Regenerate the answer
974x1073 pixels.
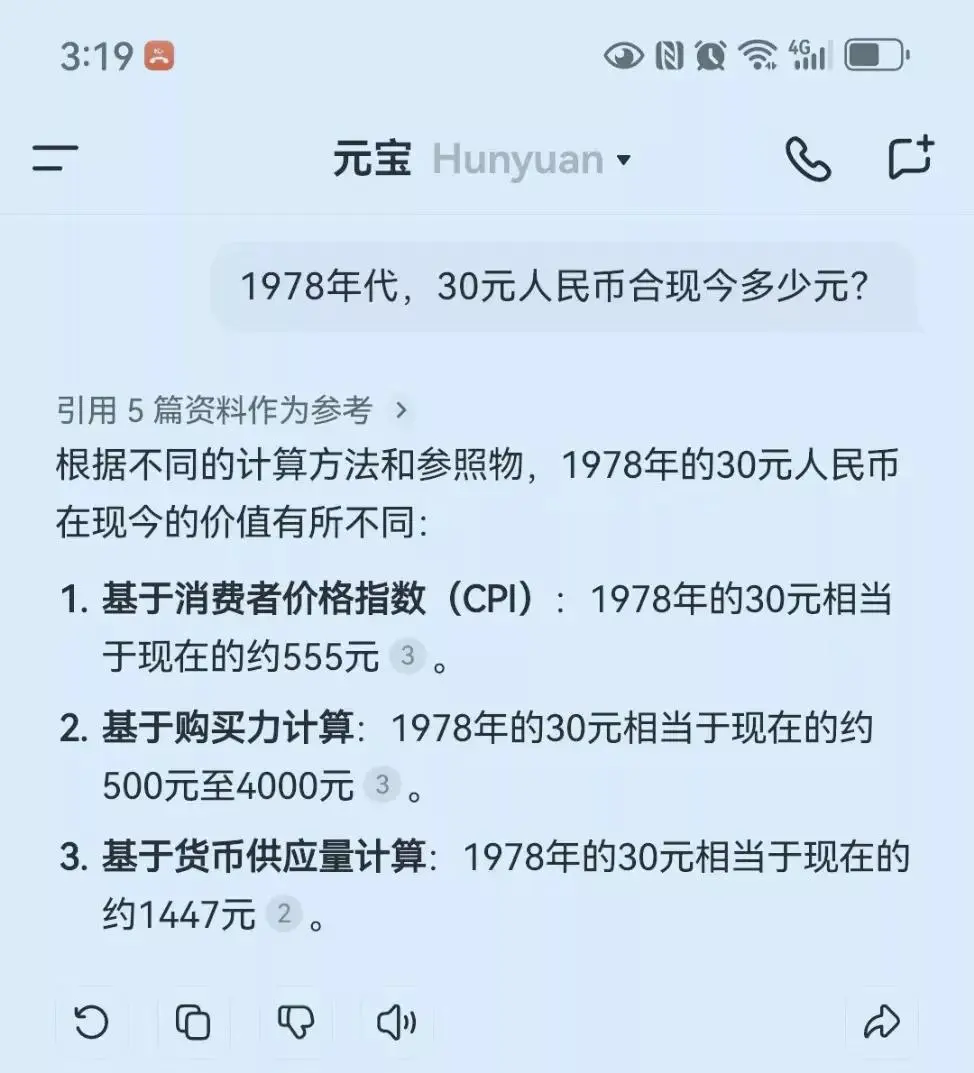[x=91, y=1022]
